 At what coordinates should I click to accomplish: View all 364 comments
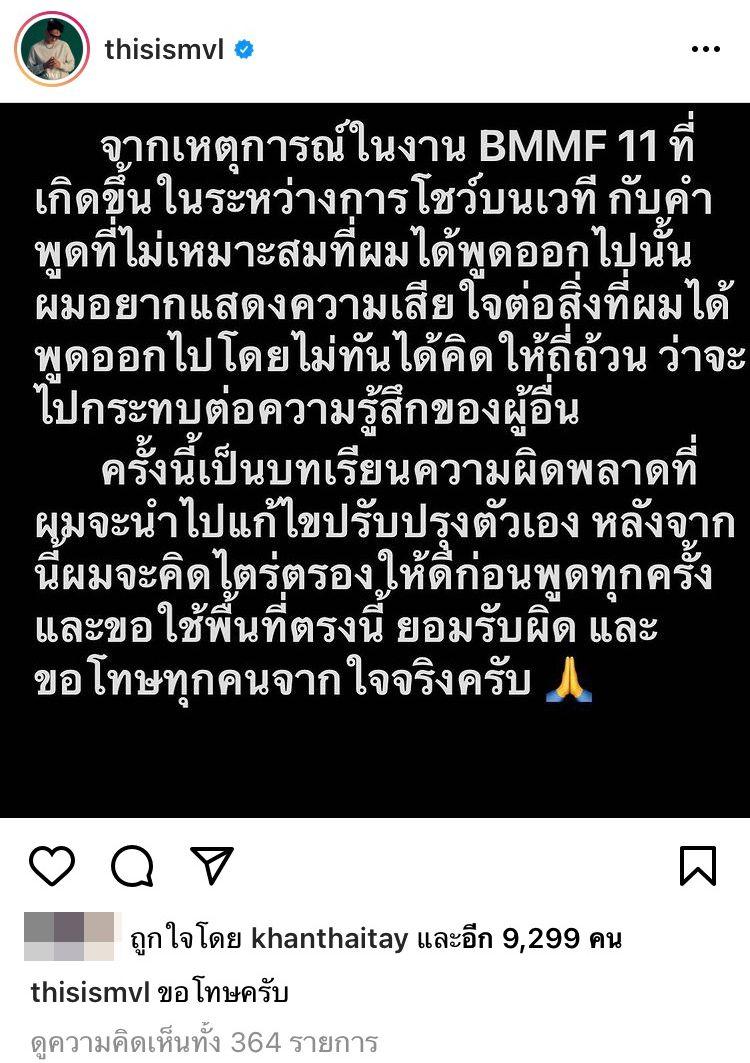point(204,1043)
